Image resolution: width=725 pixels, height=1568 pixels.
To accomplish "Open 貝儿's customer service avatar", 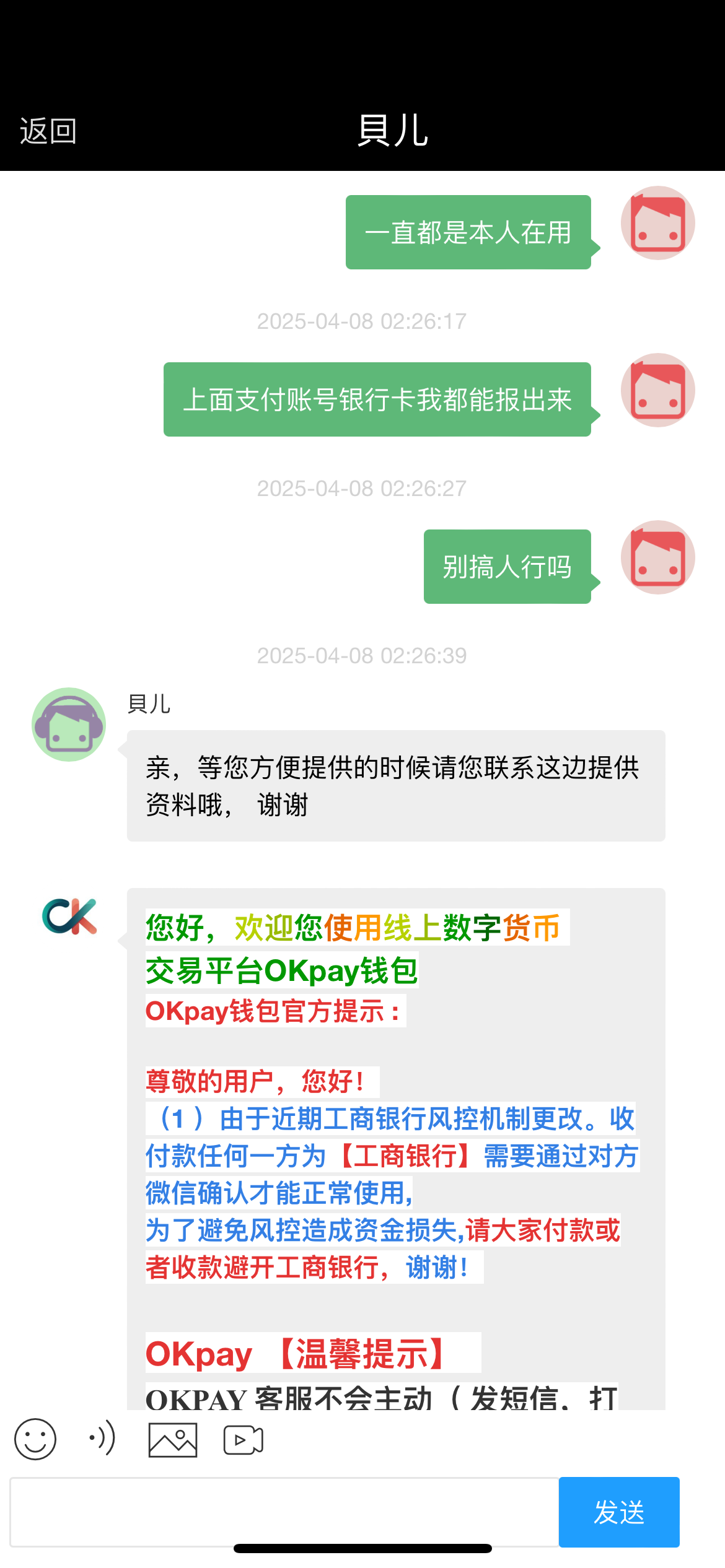I will click(x=69, y=725).
